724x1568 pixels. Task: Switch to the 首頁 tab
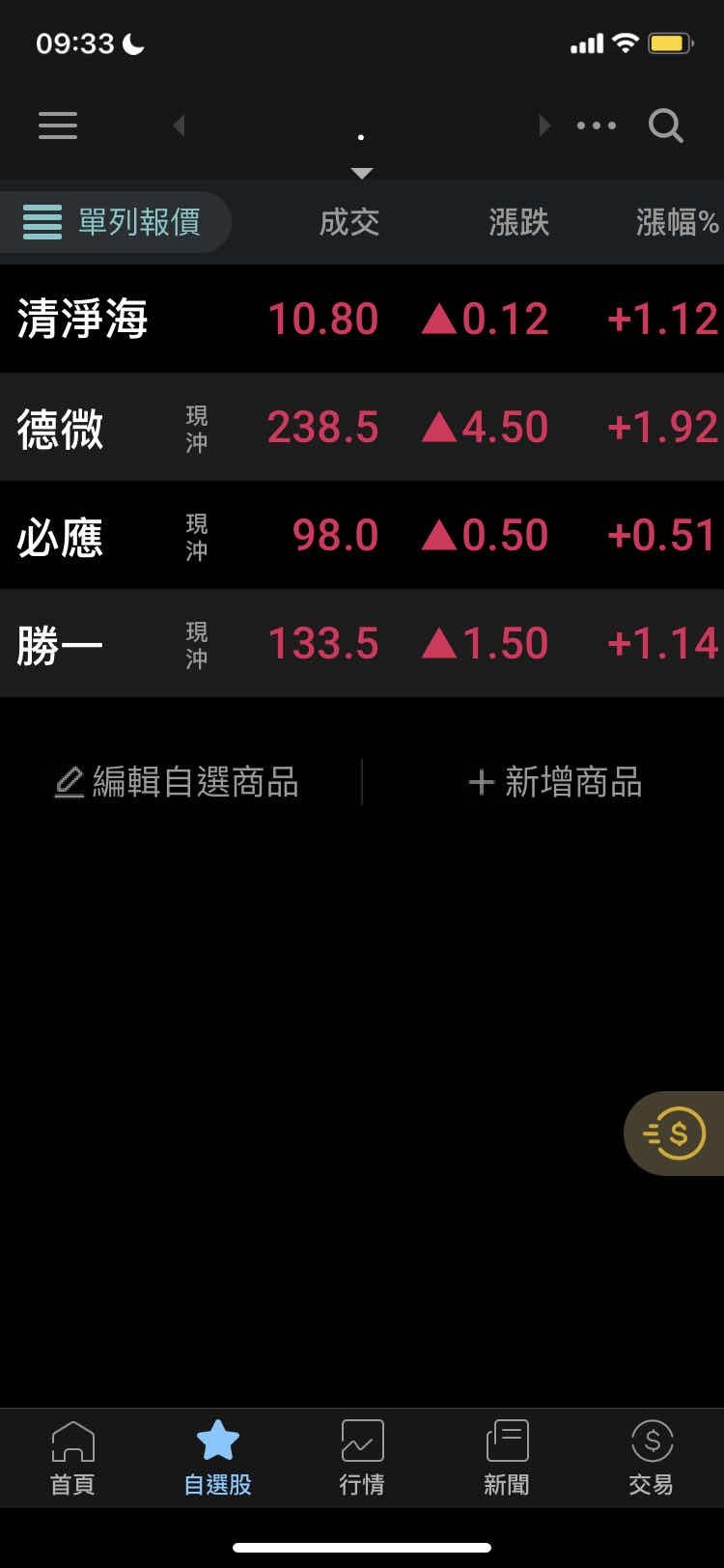[72, 1458]
